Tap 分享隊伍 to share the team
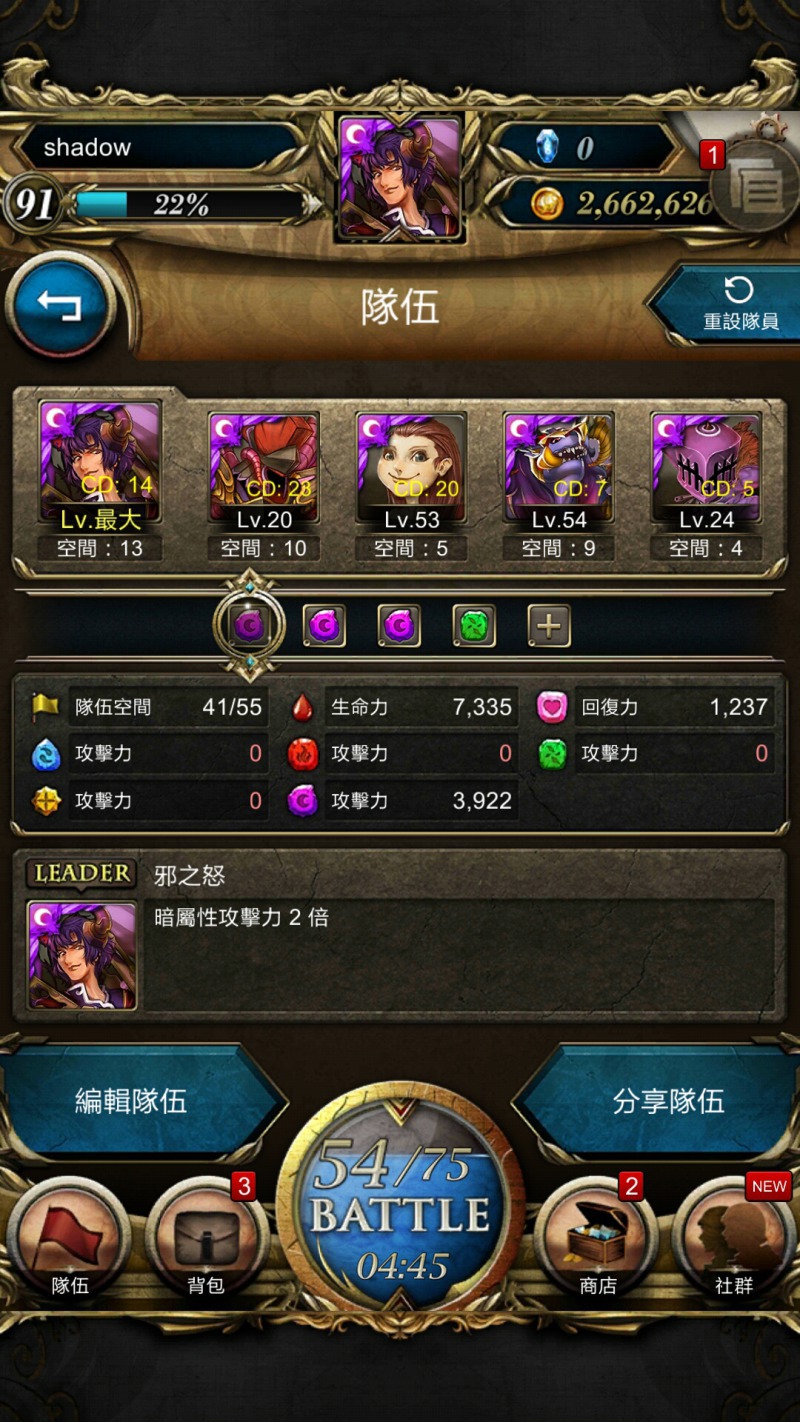This screenshot has height=1422, width=800. tap(668, 1101)
